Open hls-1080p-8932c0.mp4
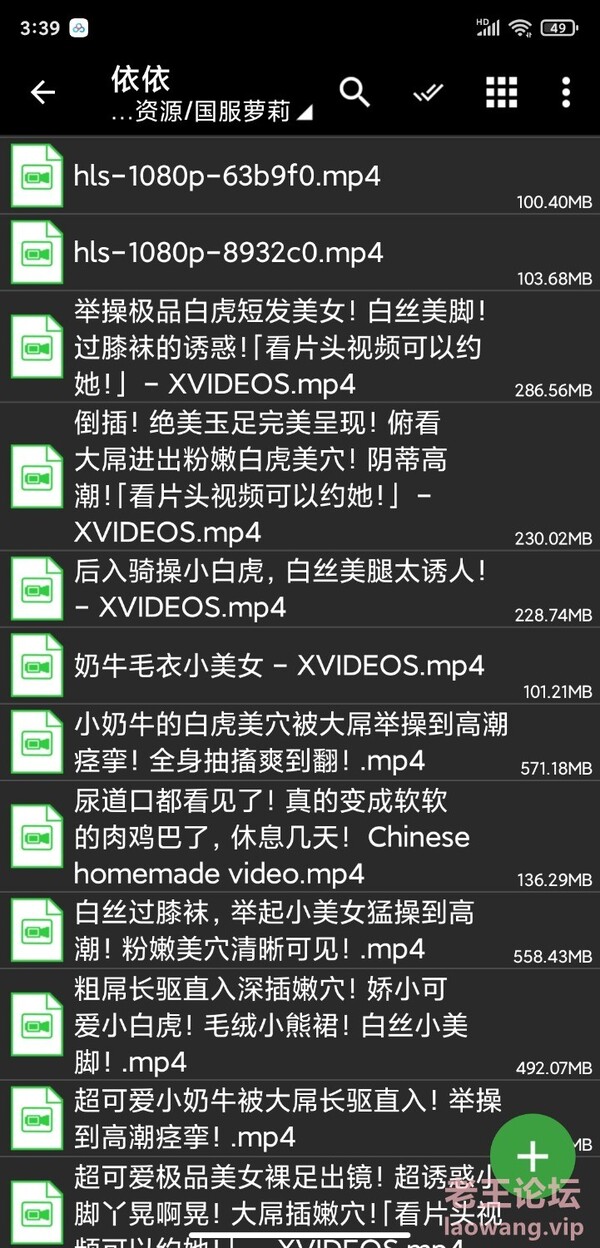The height and width of the screenshot is (1248, 600). click(228, 252)
